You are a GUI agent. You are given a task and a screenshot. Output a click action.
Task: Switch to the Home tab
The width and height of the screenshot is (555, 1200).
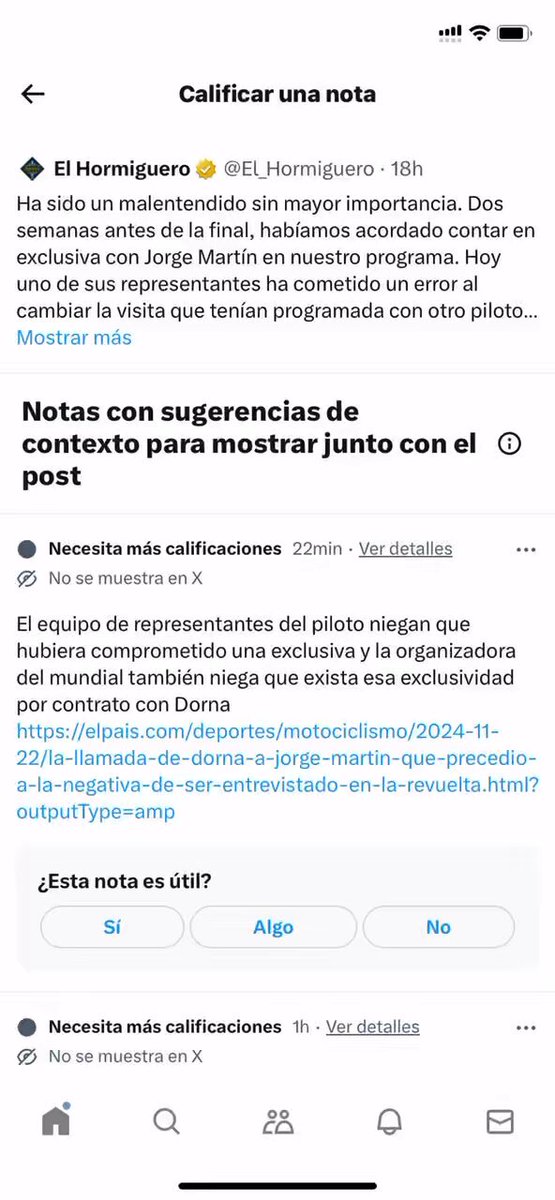56,1121
